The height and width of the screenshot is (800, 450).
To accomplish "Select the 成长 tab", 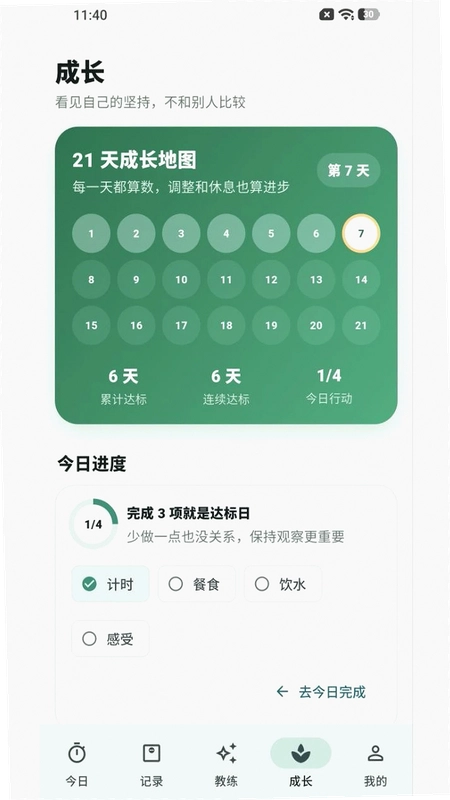I will [301, 765].
